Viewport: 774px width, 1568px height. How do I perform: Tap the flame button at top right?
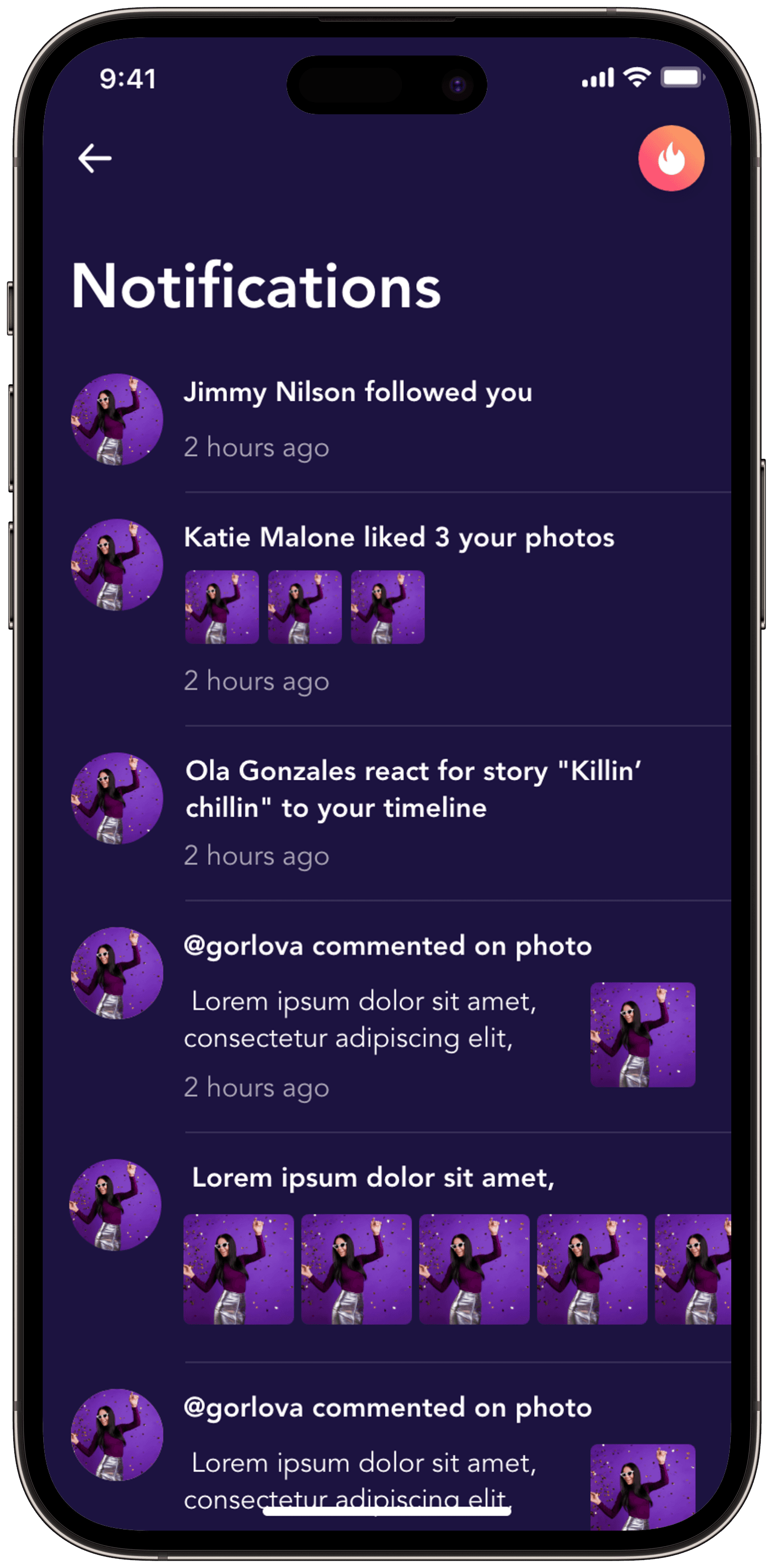[671, 158]
